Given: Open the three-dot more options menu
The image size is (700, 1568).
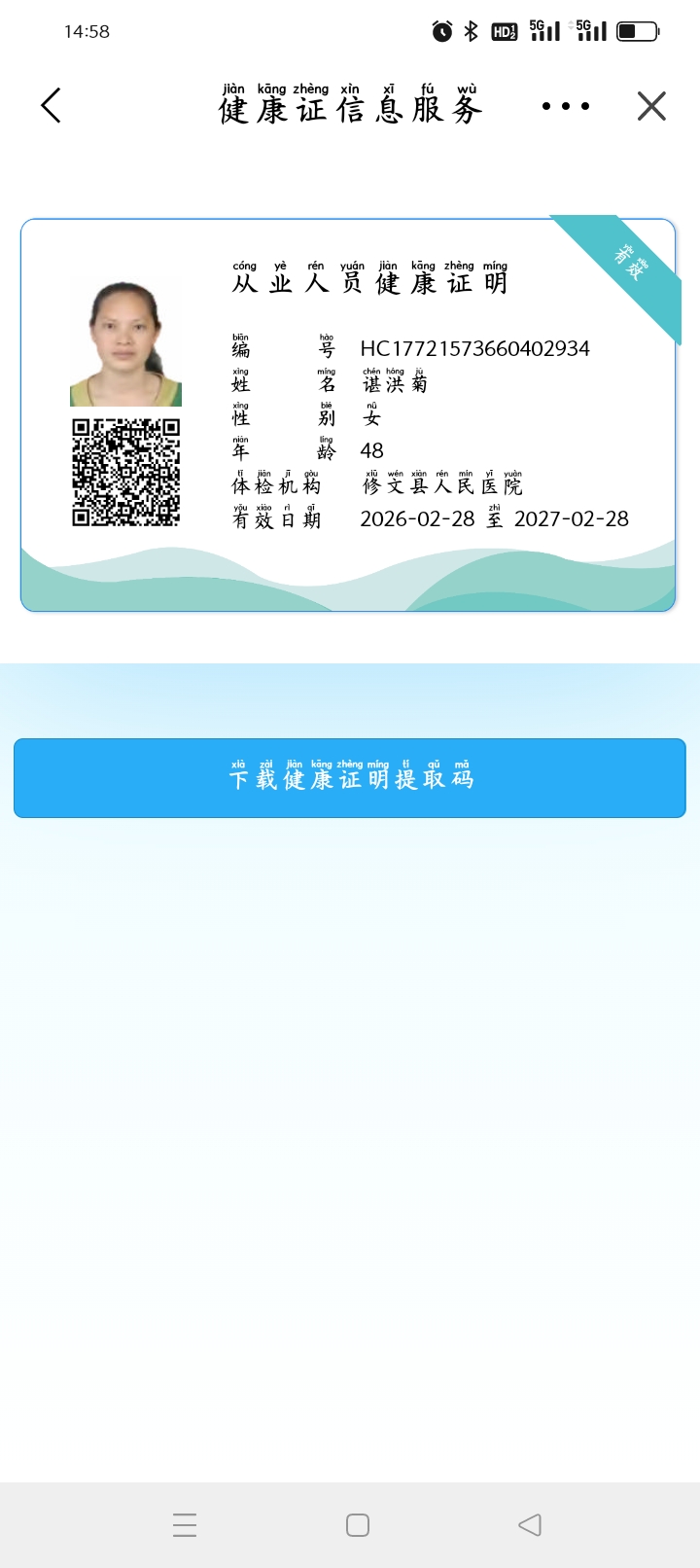Looking at the screenshot, I should pos(565,106).
